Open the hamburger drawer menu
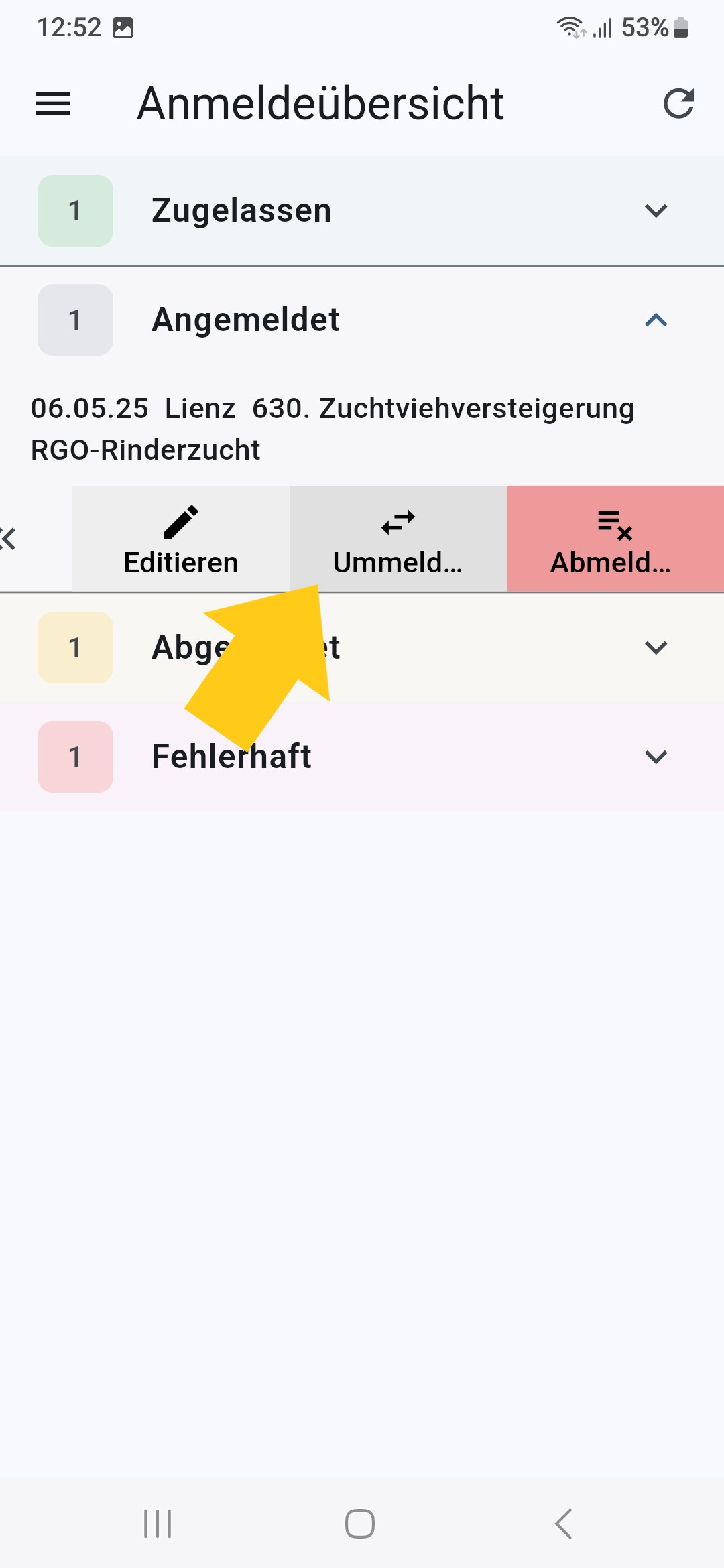 point(53,104)
